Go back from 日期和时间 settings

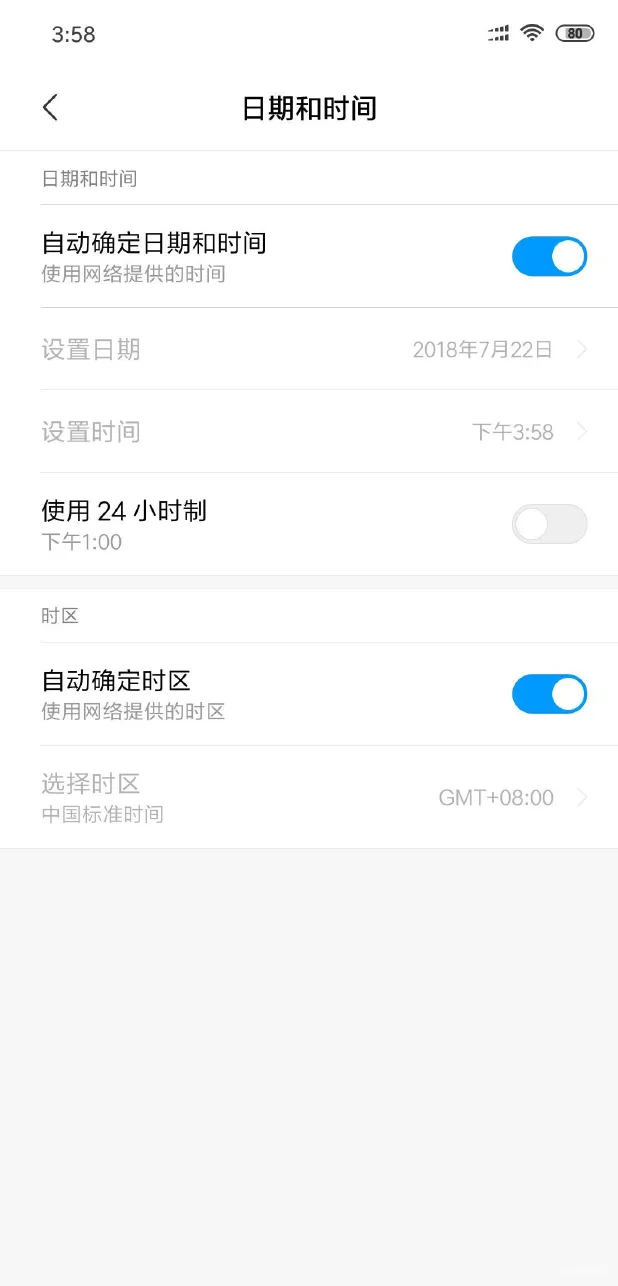pyautogui.click(x=51, y=108)
